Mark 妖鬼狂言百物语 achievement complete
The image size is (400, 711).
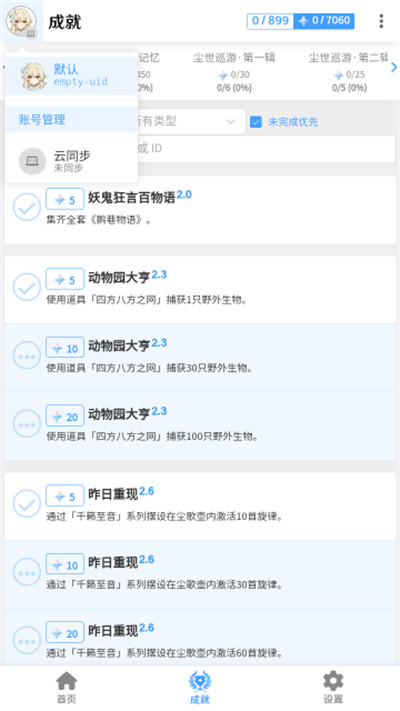pyautogui.click(x=27, y=207)
